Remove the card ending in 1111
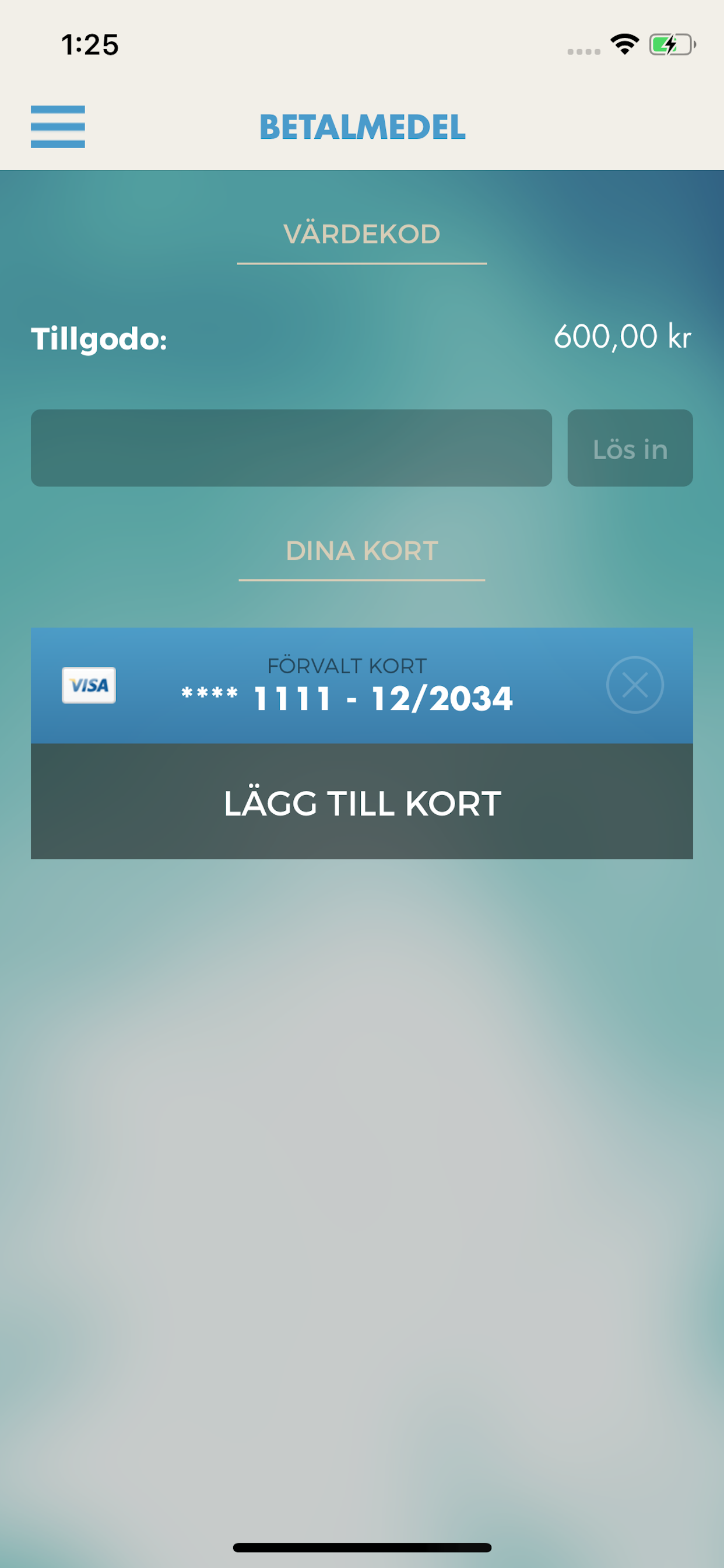The height and width of the screenshot is (1568, 724). click(x=637, y=684)
